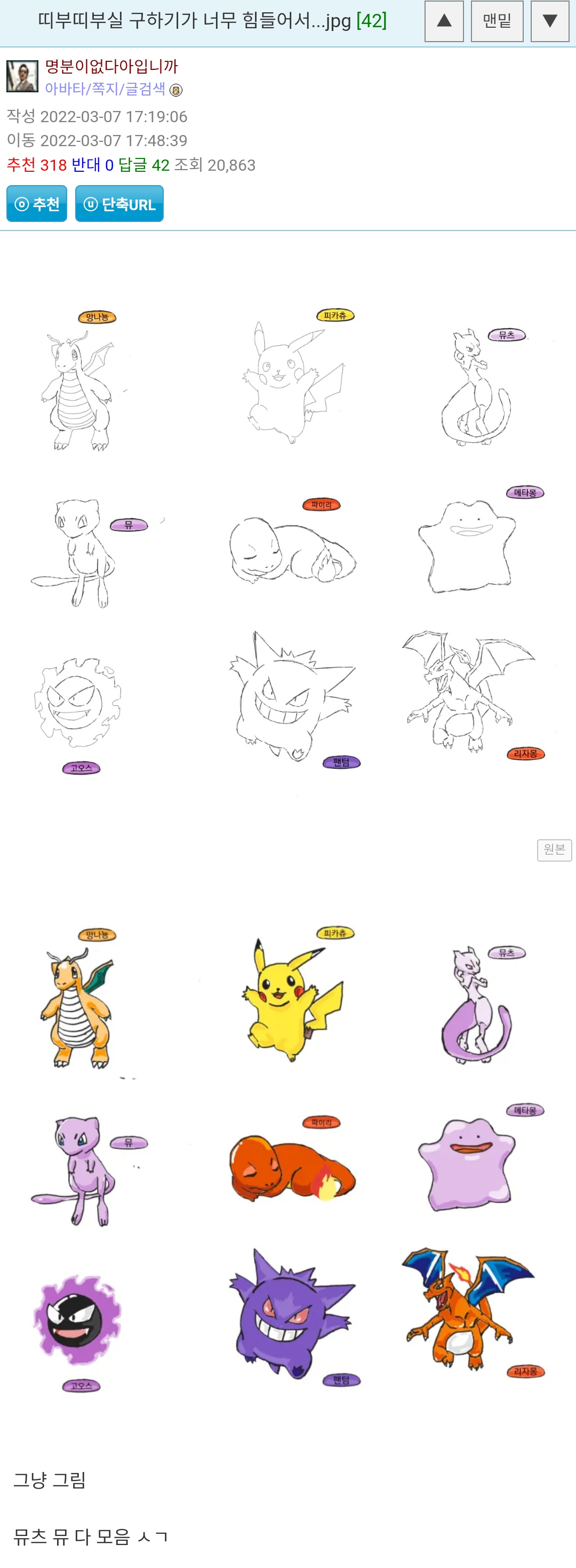576x1568 pixels.
Task: Copy the short link via 단축URL
Action: pos(119,204)
